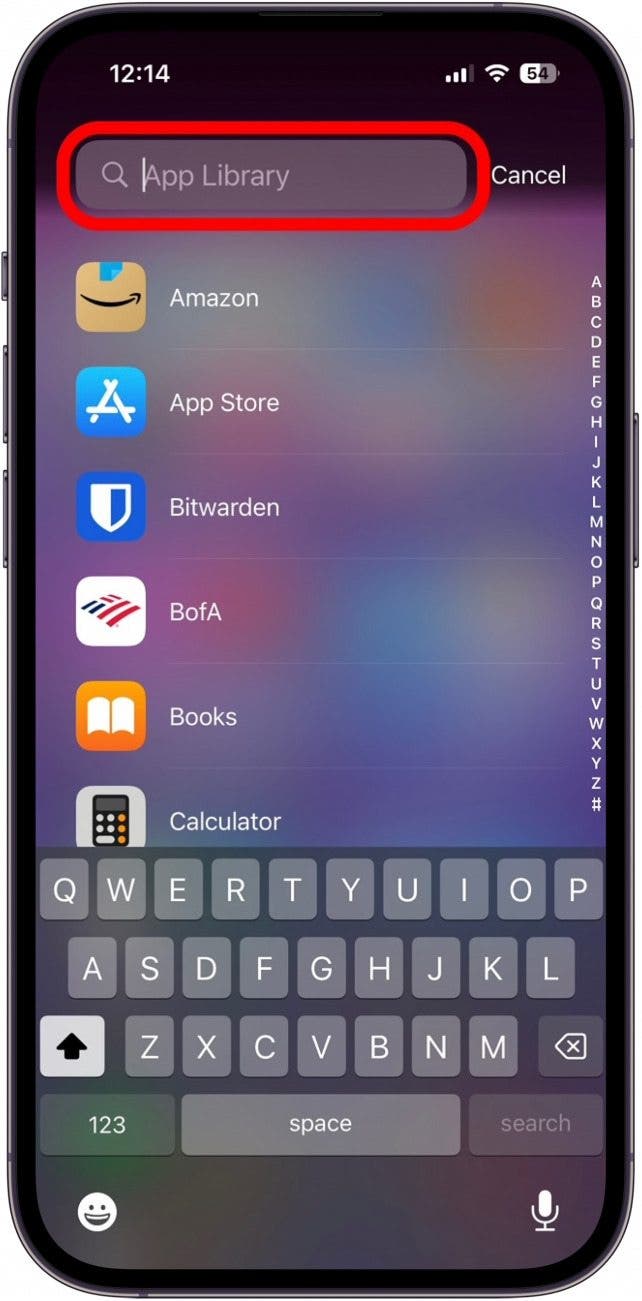Image resolution: width=642 pixels, height=1301 pixels.
Task: Open the emoji keyboard
Action: (97, 1213)
